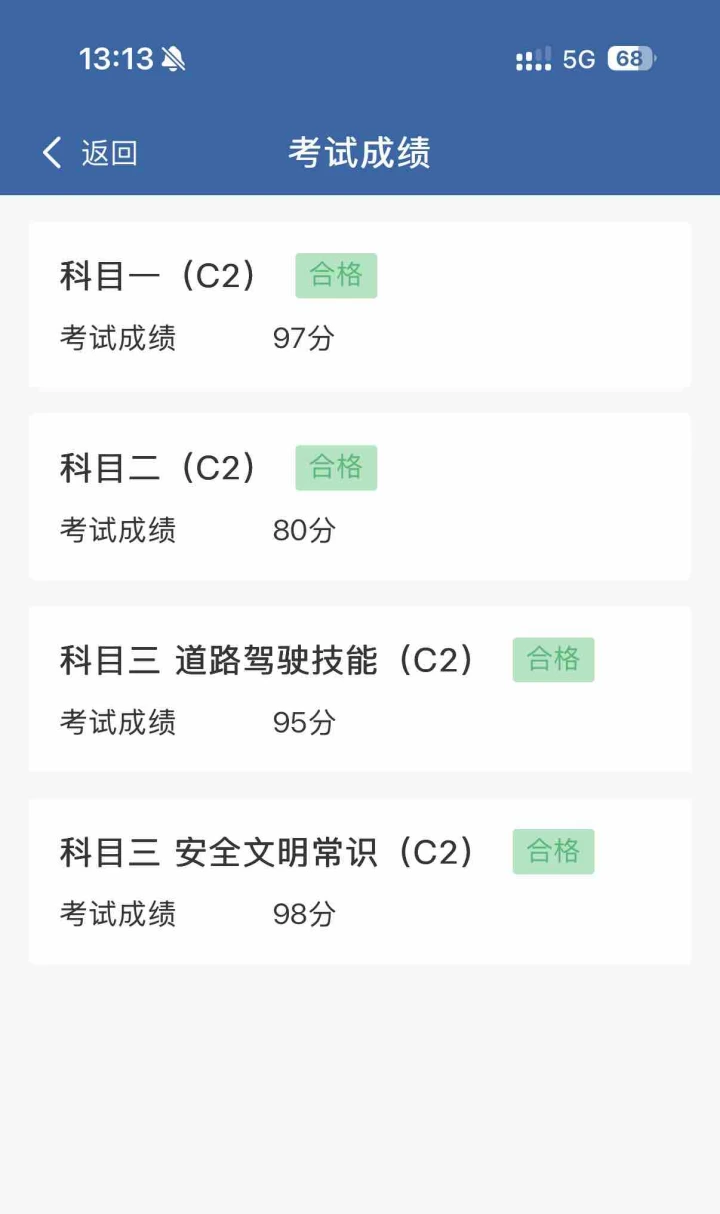Tap 返回 to go back
The width and height of the screenshot is (720, 1214).
90,153
